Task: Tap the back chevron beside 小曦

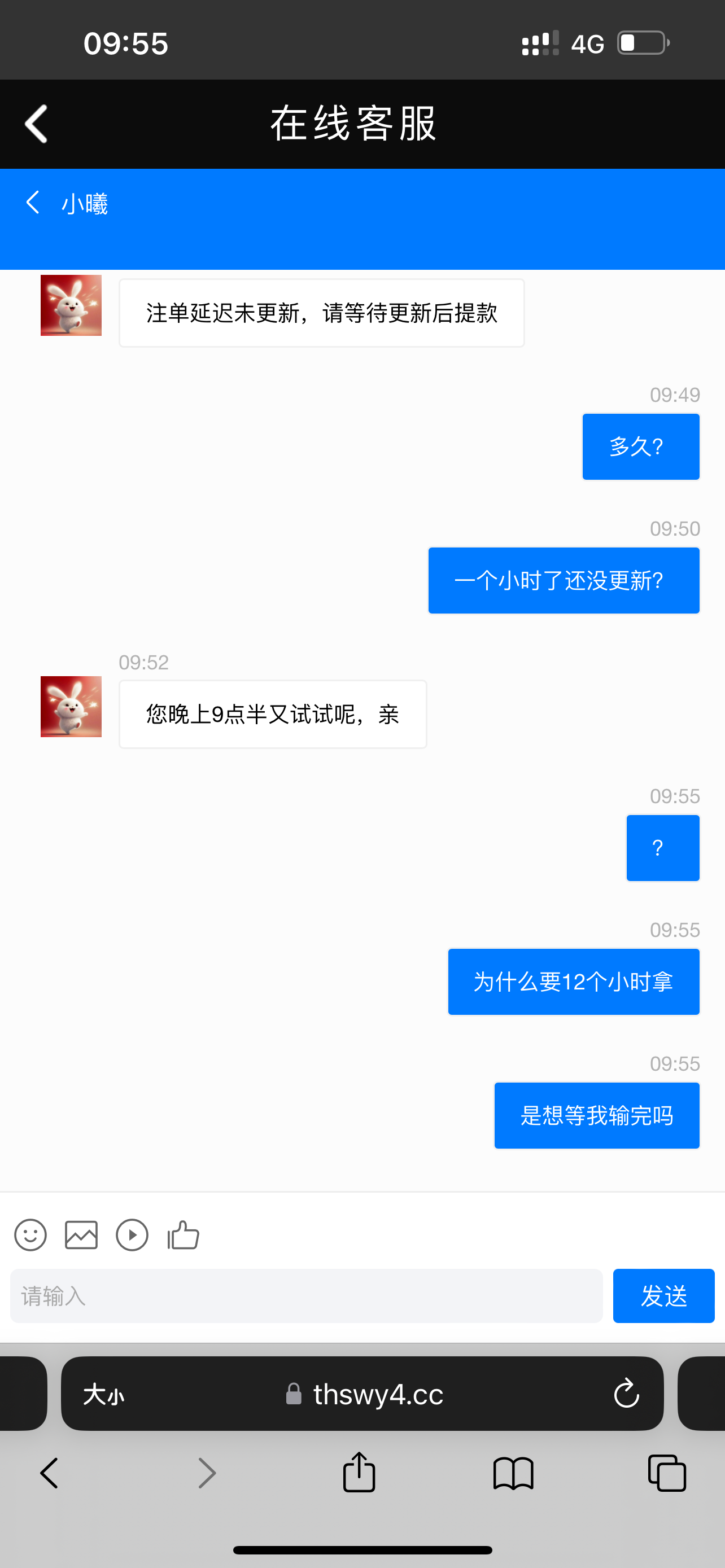Action: coord(33,203)
